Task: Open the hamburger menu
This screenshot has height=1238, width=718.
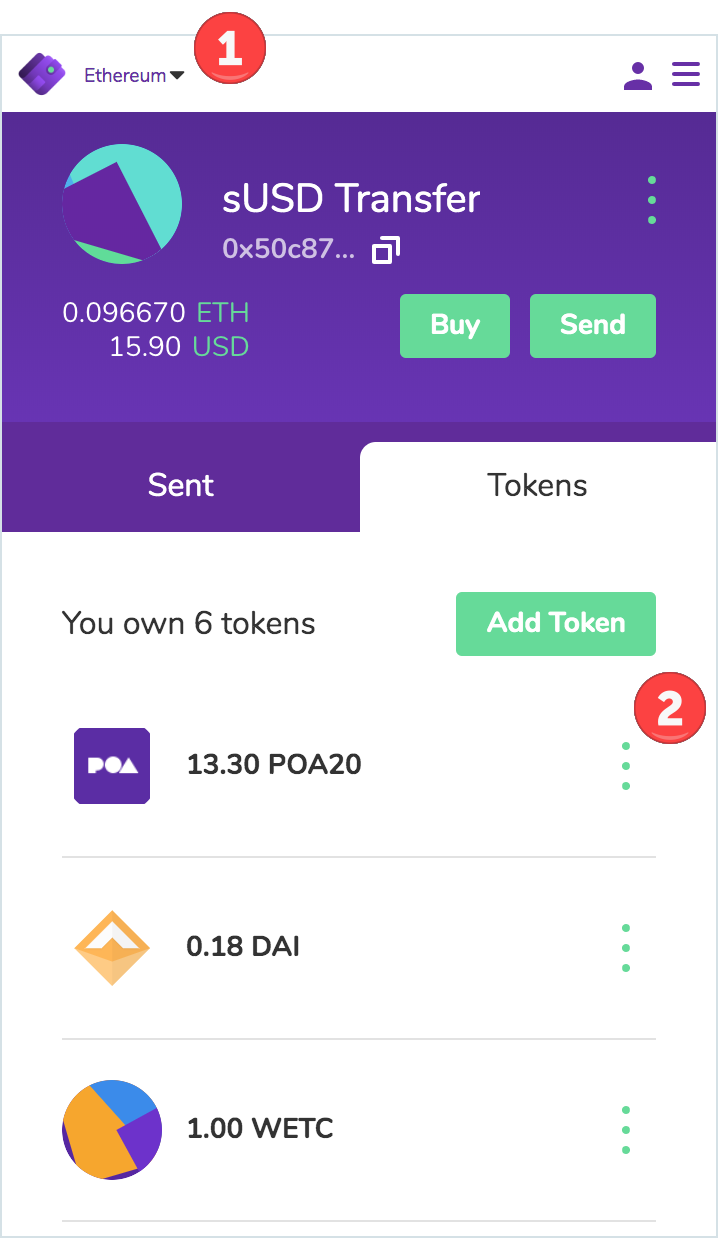Action: coord(686,75)
